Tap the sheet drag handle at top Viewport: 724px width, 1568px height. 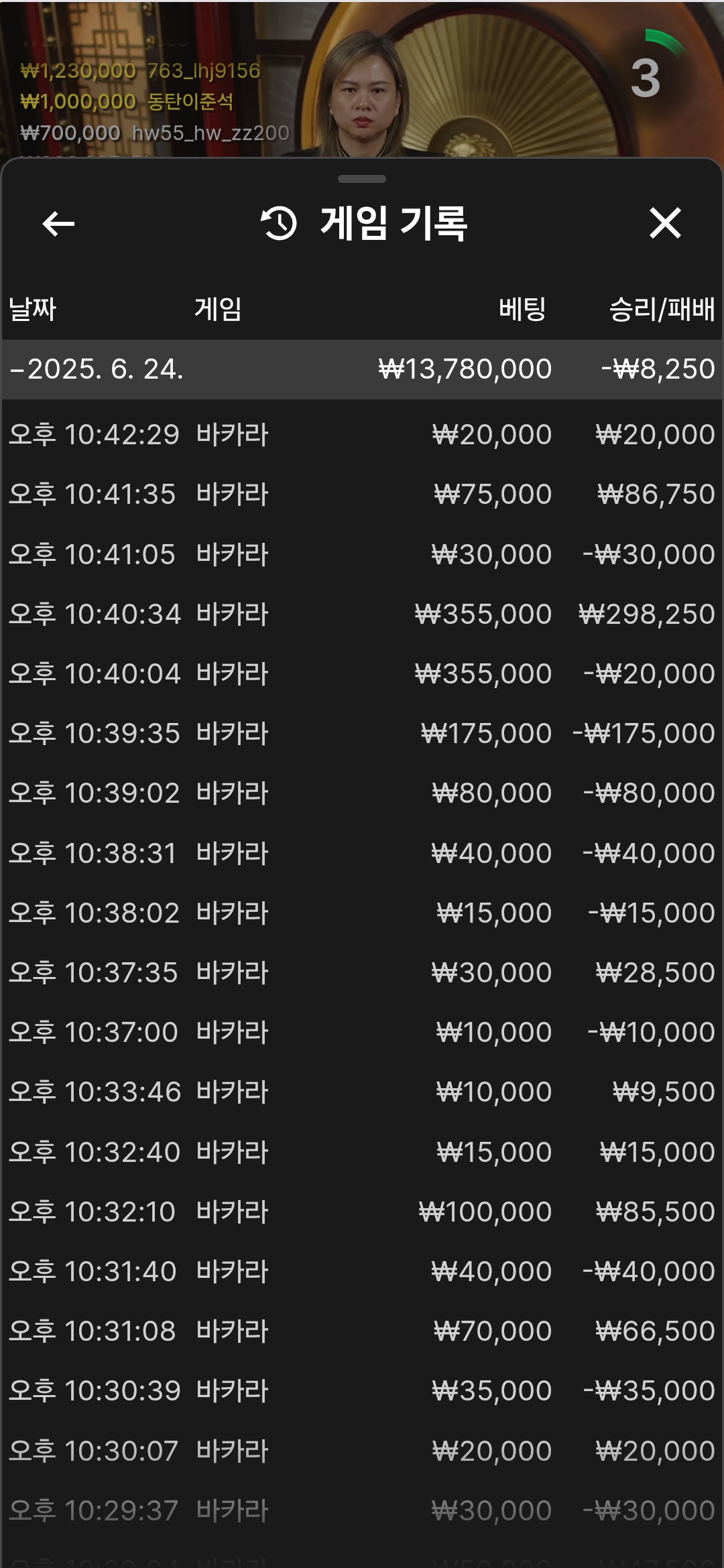coord(362,179)
